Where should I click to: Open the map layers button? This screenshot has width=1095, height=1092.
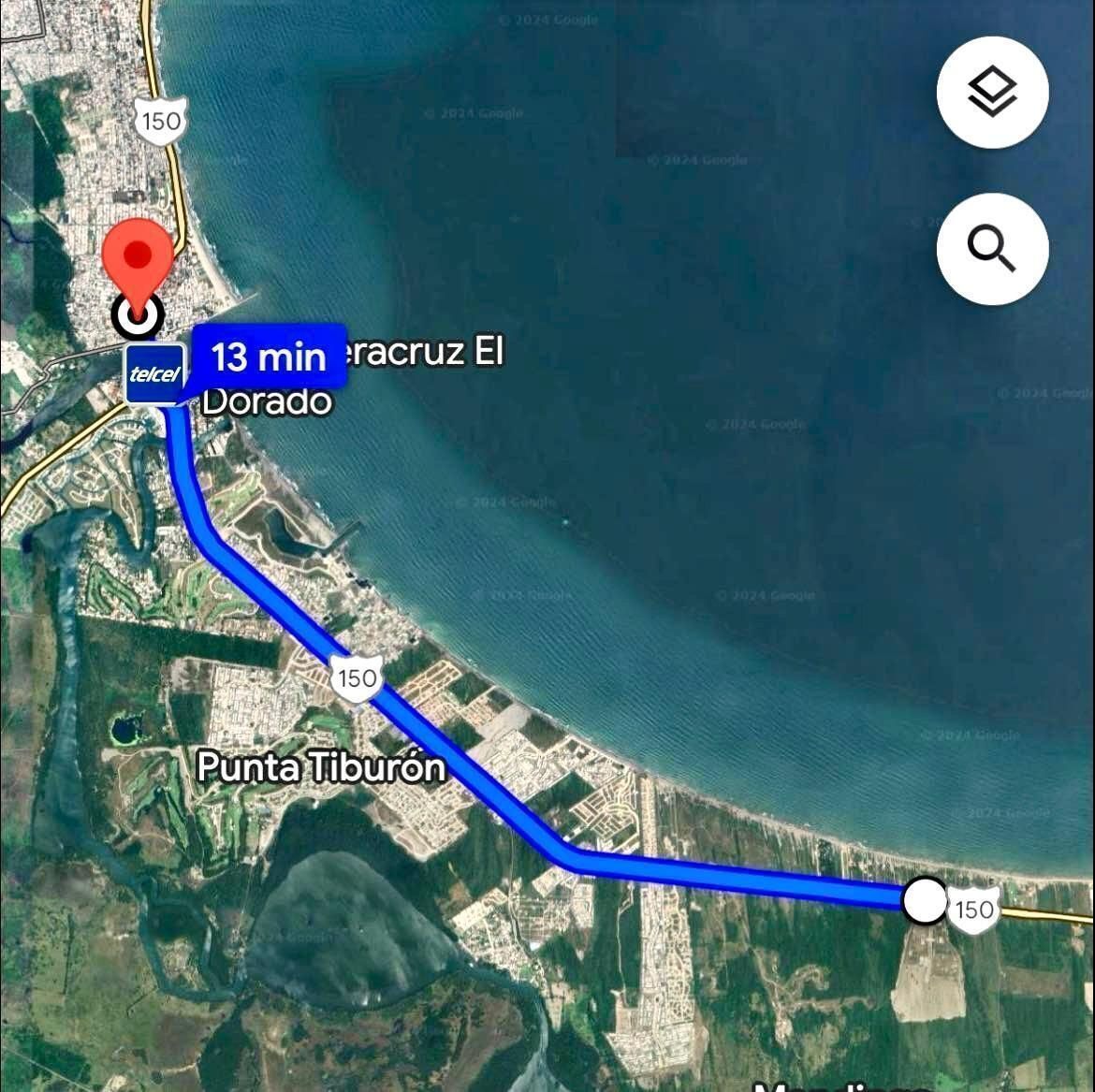click(992, 93)
